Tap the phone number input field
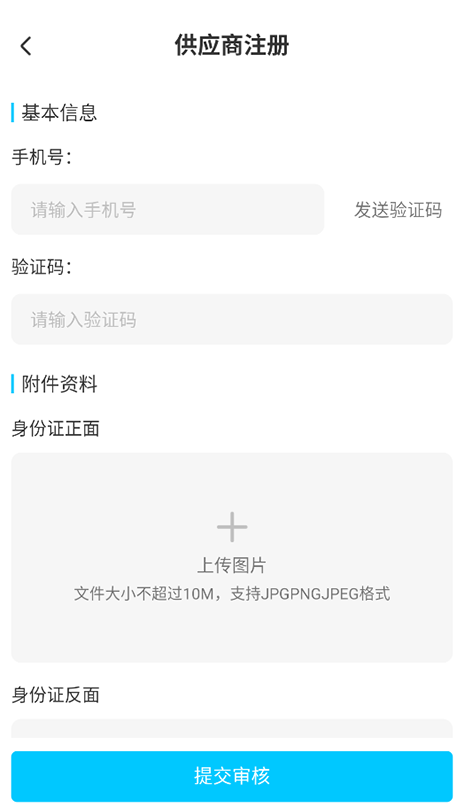 click(168, 209)
